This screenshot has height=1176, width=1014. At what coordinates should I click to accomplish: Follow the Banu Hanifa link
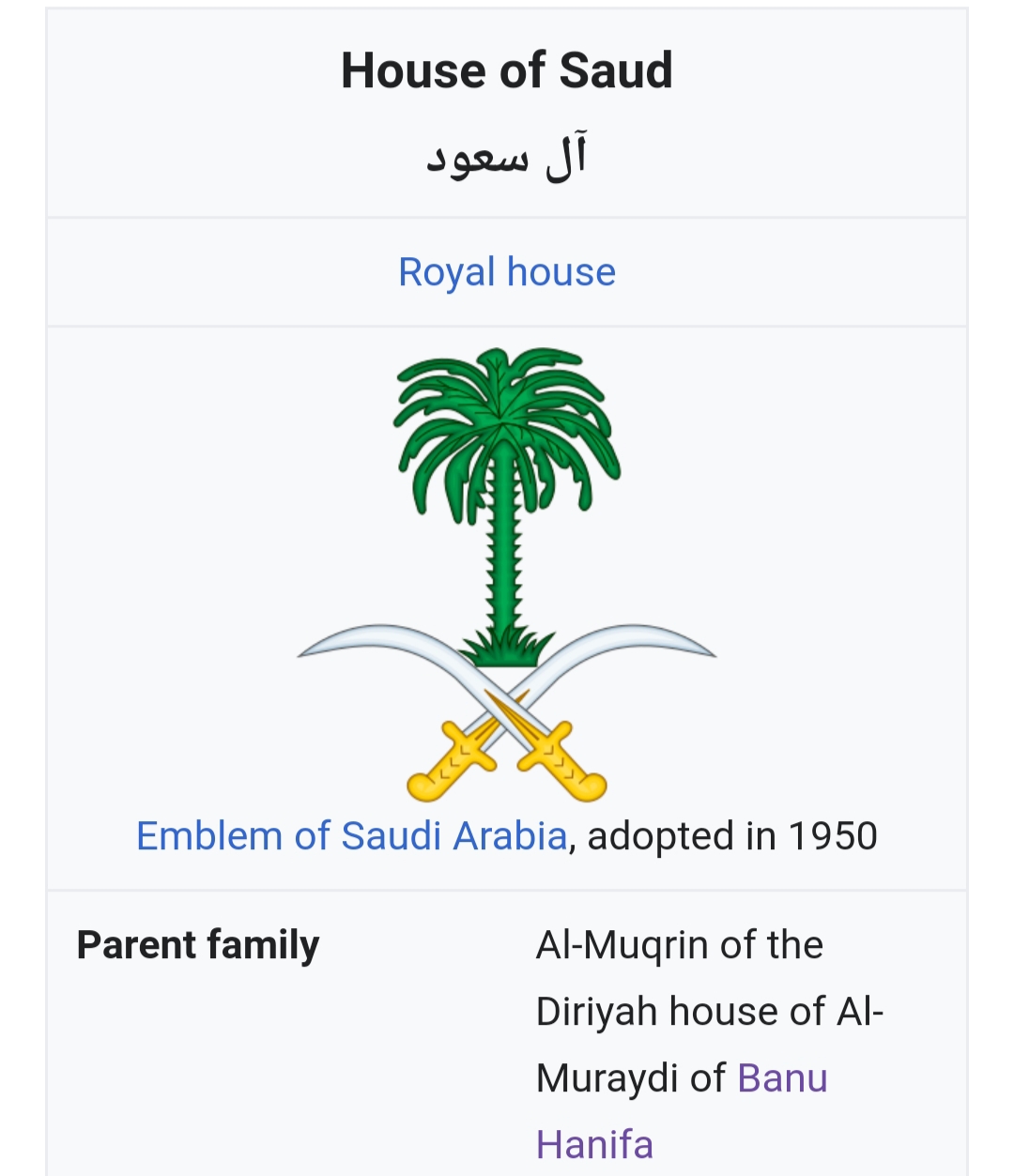[x=782, y=1077]
